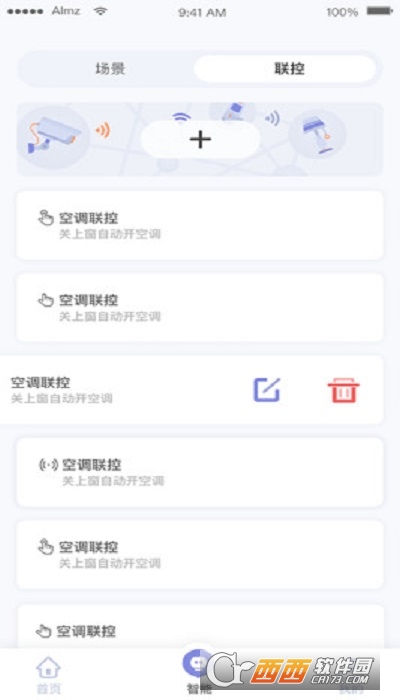Viewport: 400px width, 700px height.
Task: Open the 空调联控 card with the signal icon
Action: pyautogui.click(x=200, y=472)
